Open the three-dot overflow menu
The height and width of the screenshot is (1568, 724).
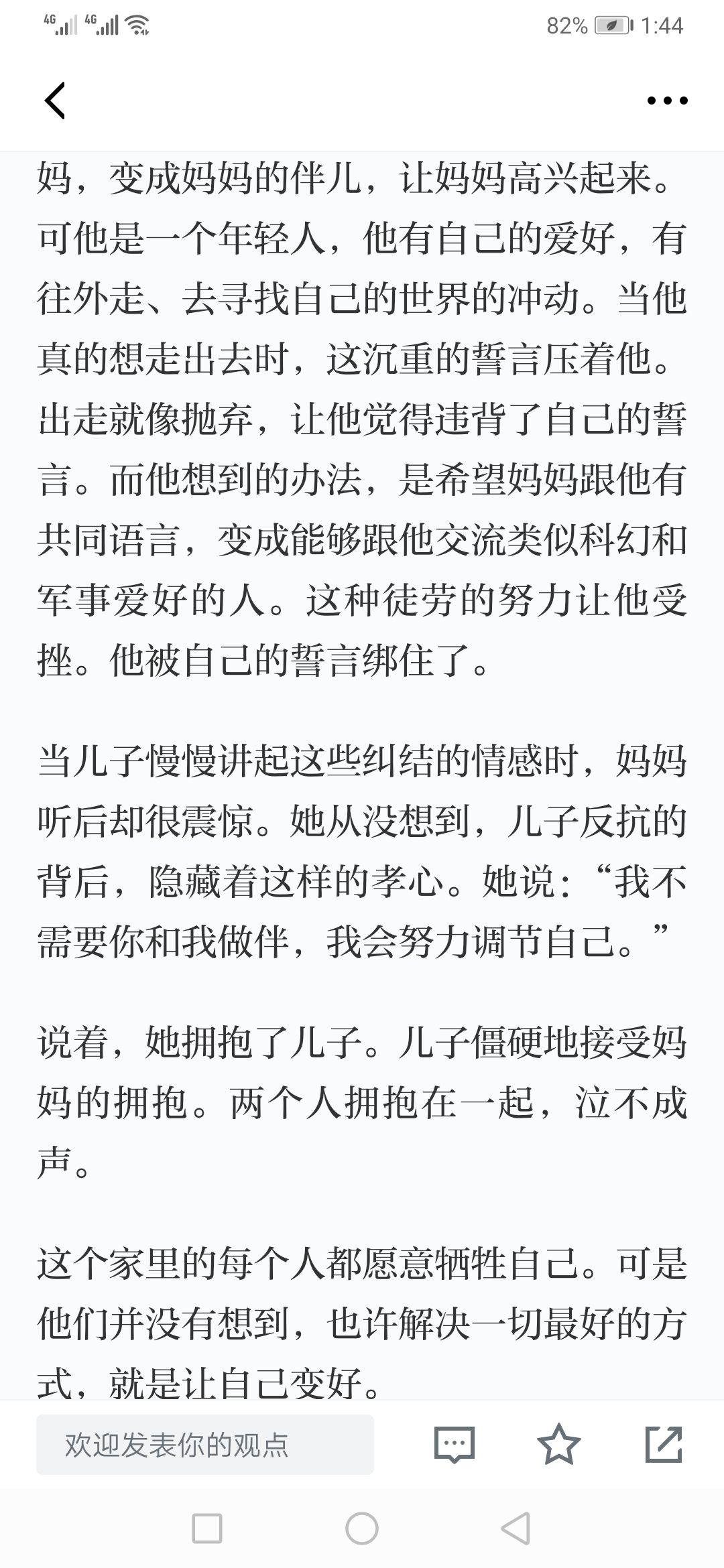click(x=667, y=101)
